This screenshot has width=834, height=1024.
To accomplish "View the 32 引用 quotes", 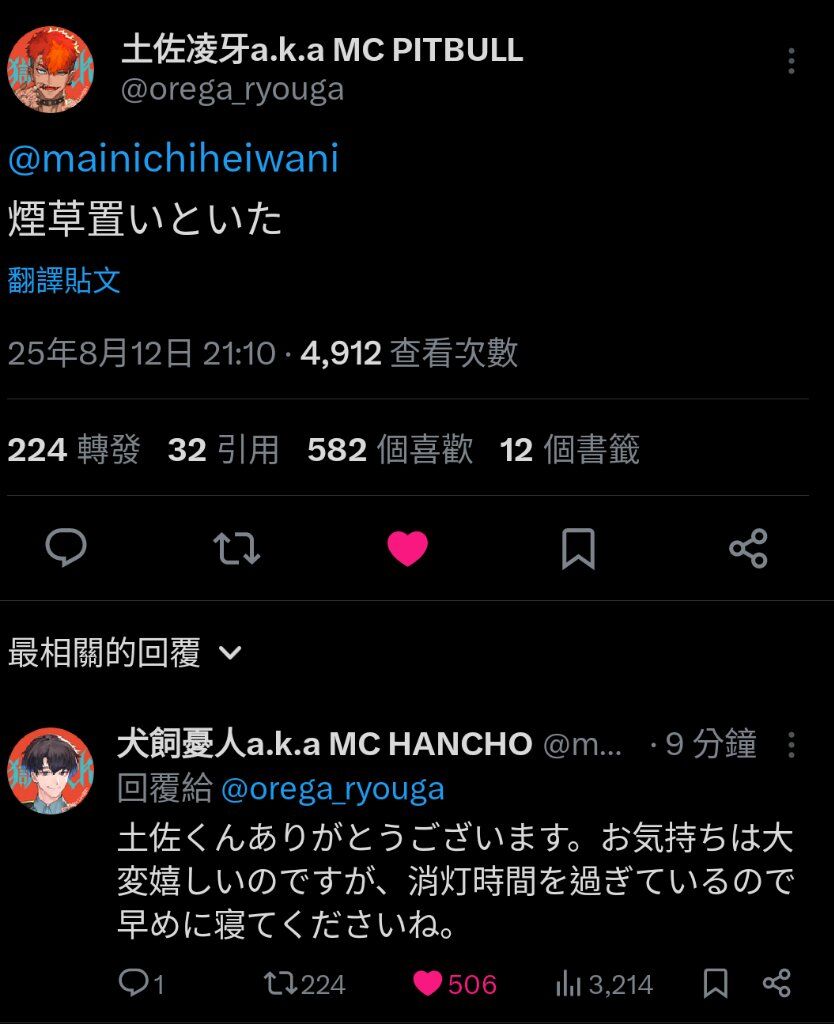I will point(223,450).
